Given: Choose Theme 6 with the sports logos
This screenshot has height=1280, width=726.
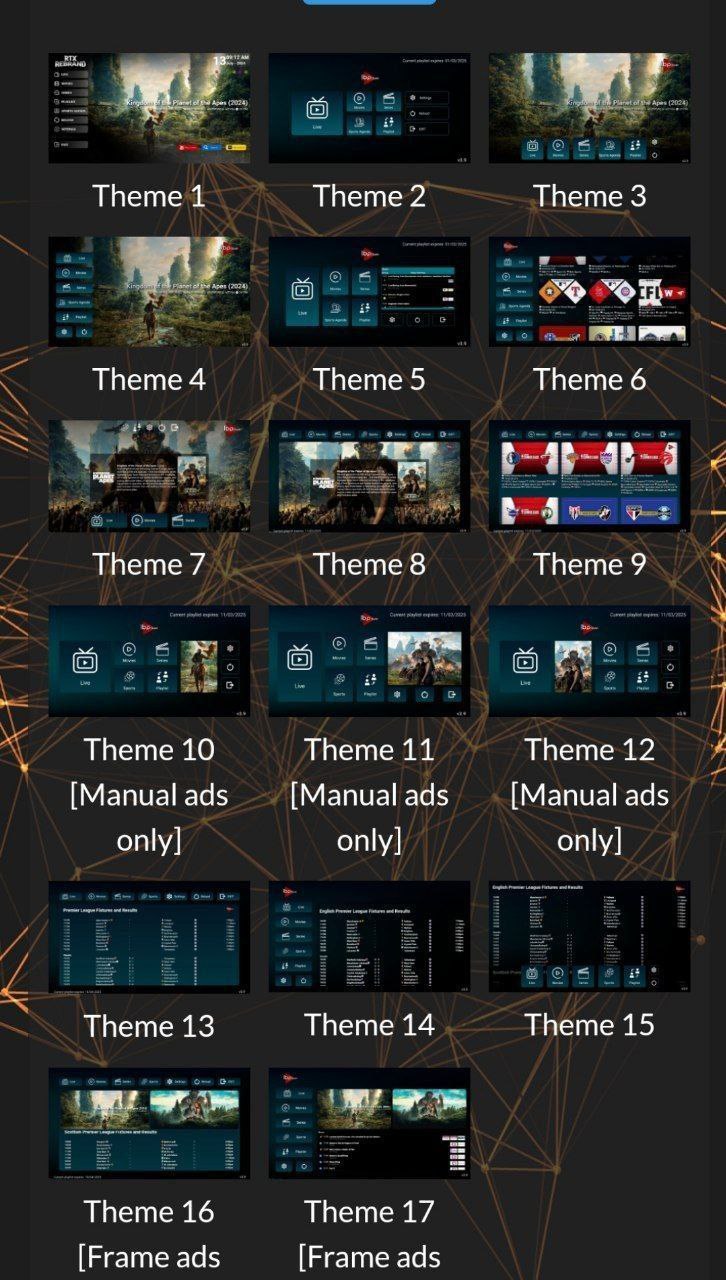Looking at the screenshot, I should [x=589, y=292].
